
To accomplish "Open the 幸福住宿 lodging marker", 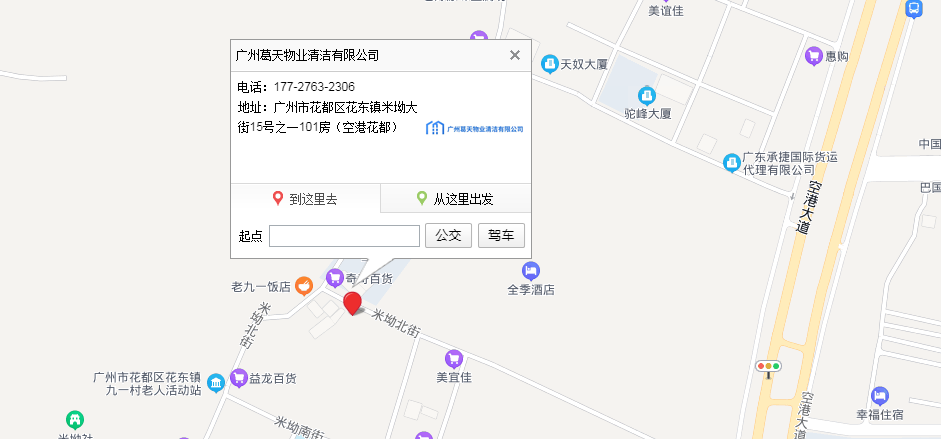I will pos(880,395).
